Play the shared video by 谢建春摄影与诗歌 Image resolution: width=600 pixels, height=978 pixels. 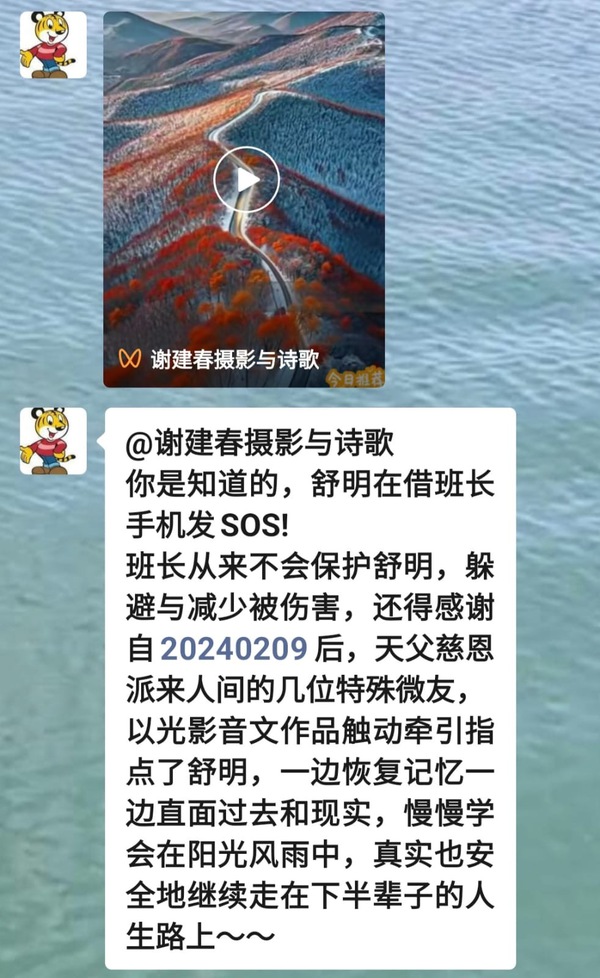click(246, 180)
